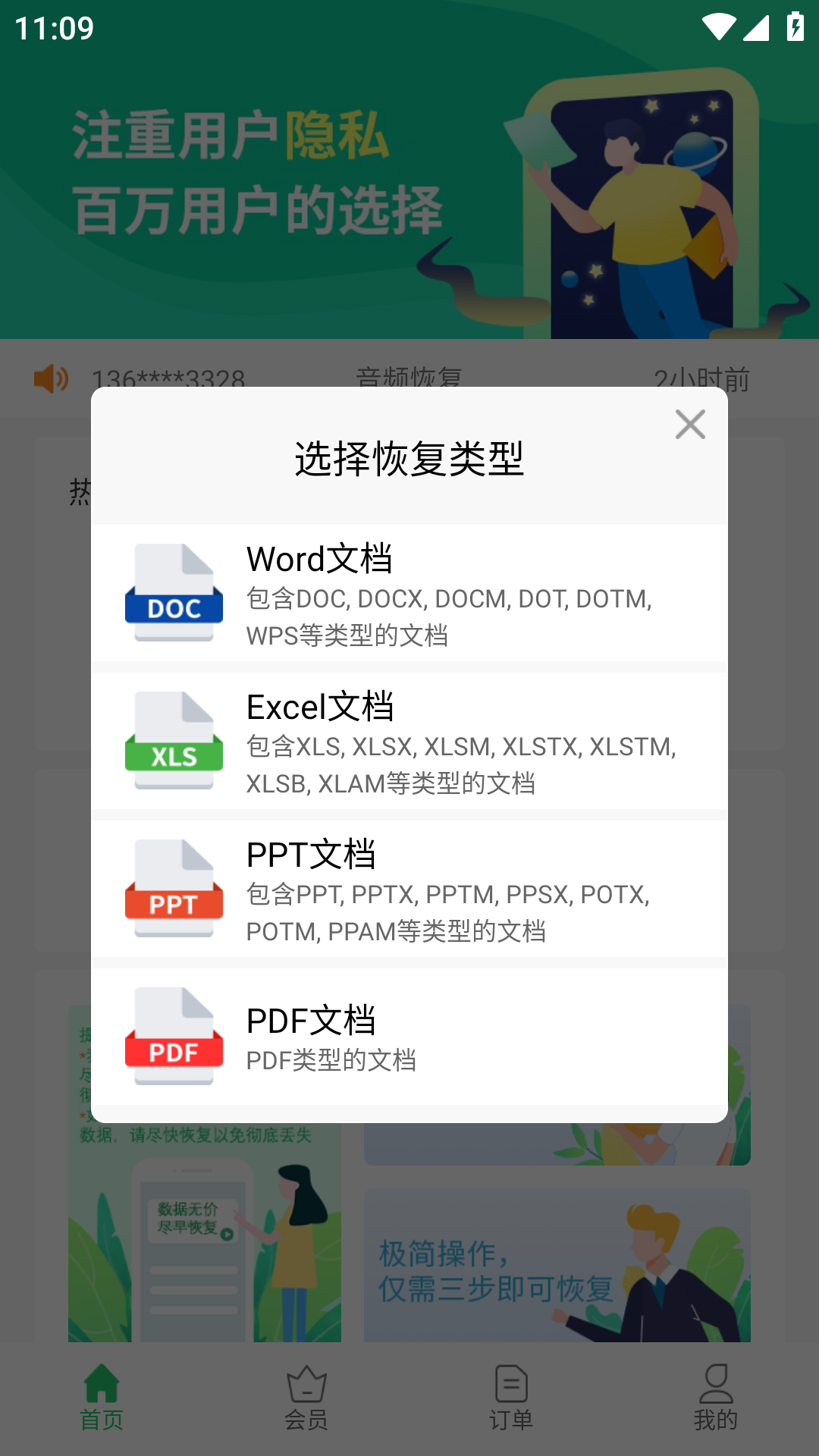Close the 选择恢复类型 dialog

pos(690,424)
